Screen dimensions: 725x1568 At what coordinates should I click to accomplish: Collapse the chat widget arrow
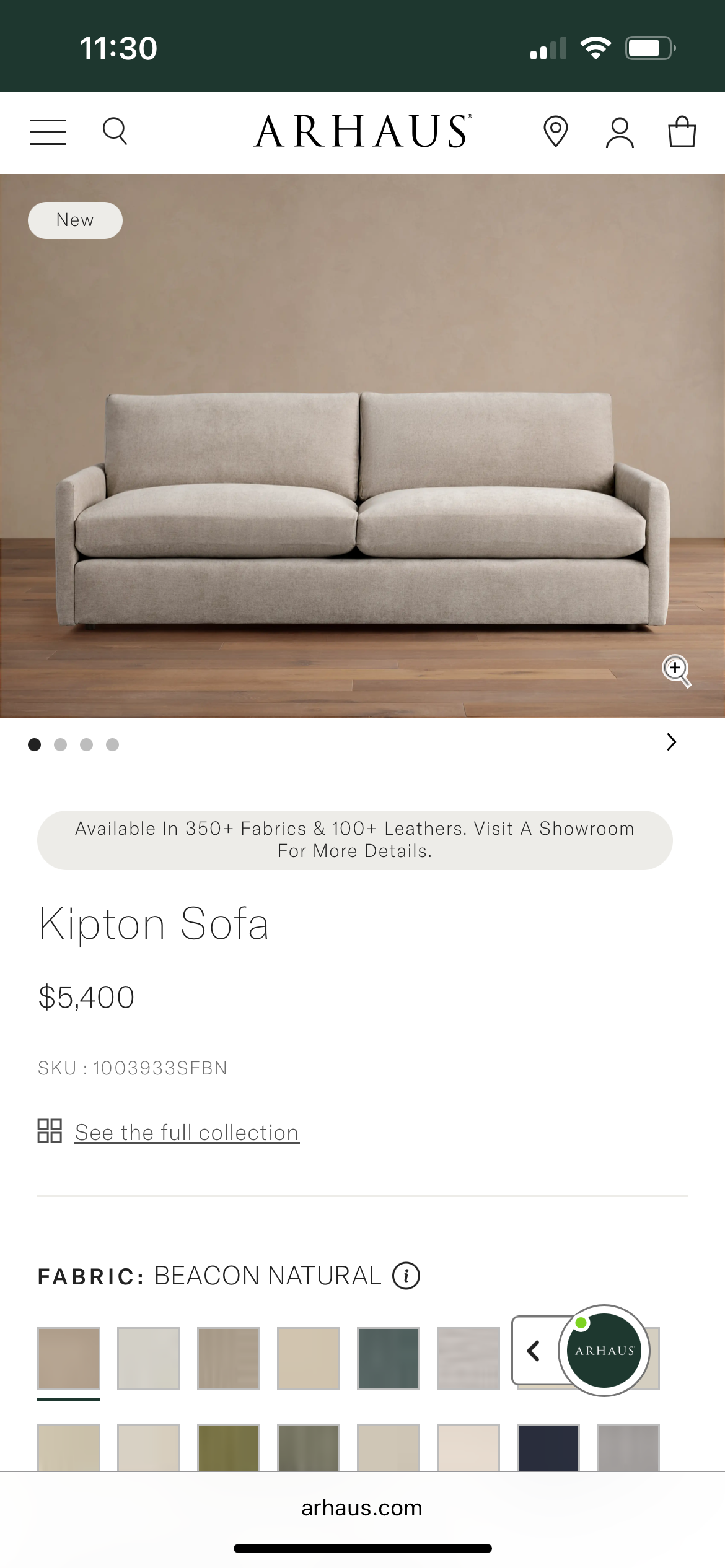(533, 1351)
